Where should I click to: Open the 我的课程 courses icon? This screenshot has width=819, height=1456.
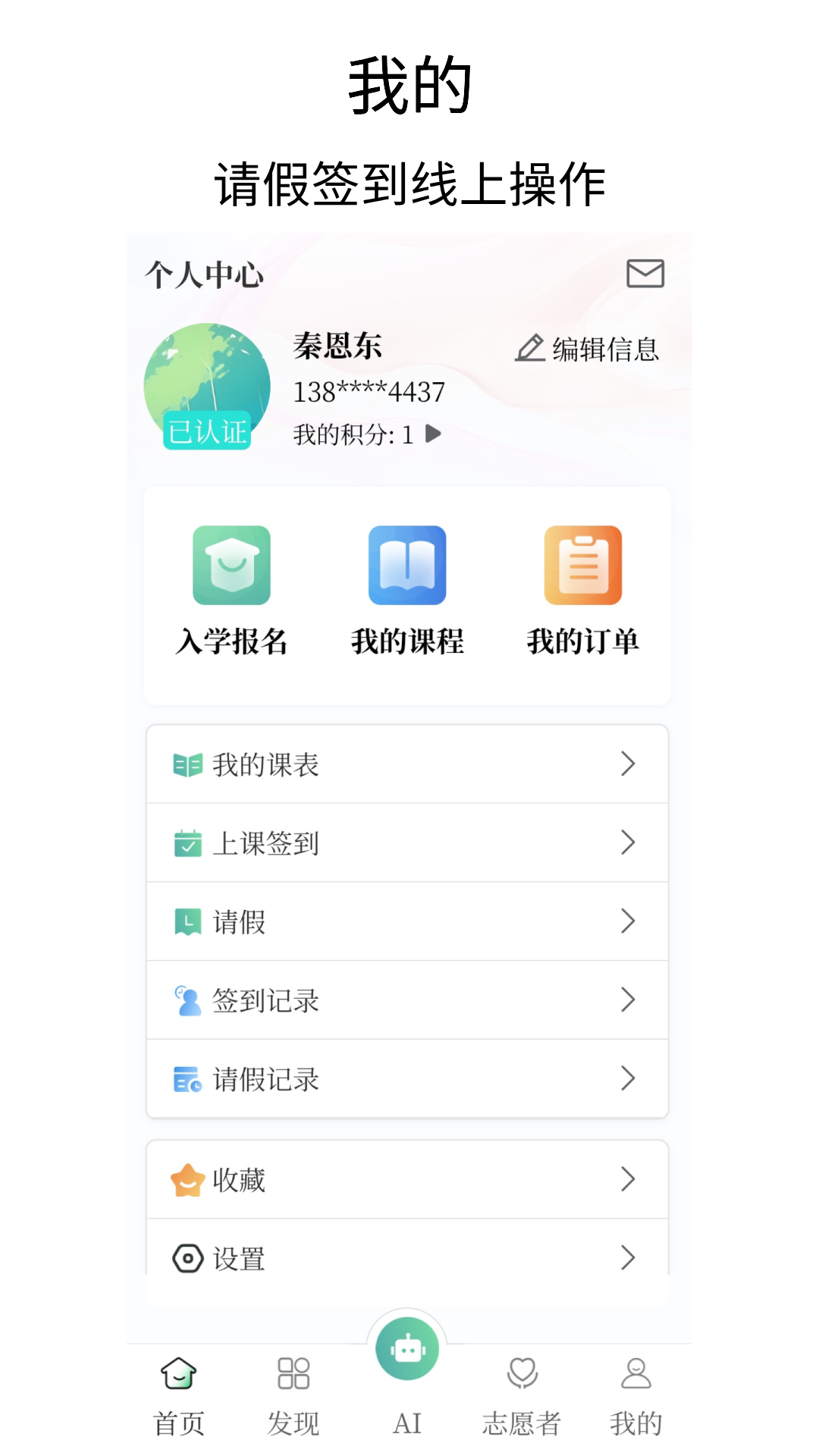407,565
